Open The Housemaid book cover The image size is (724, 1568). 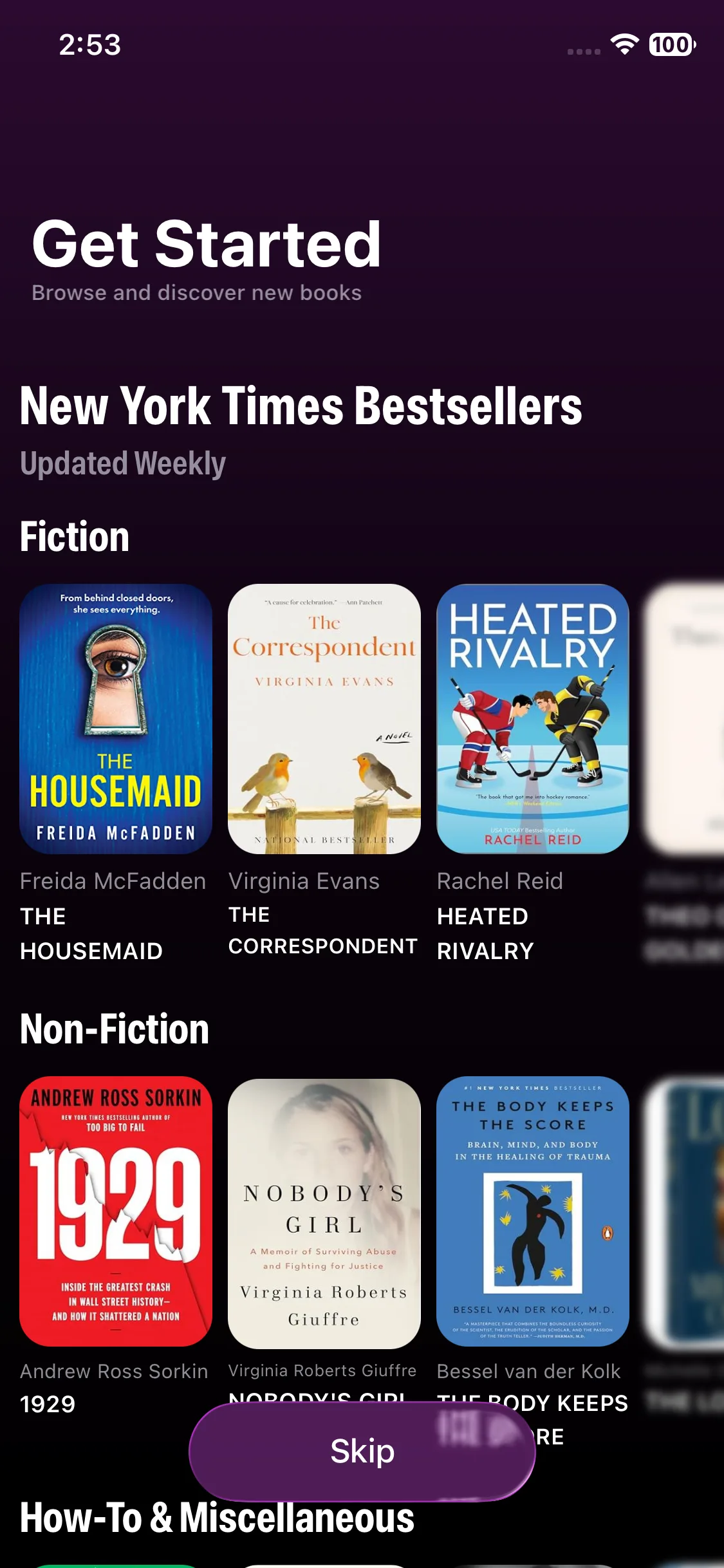116,719
